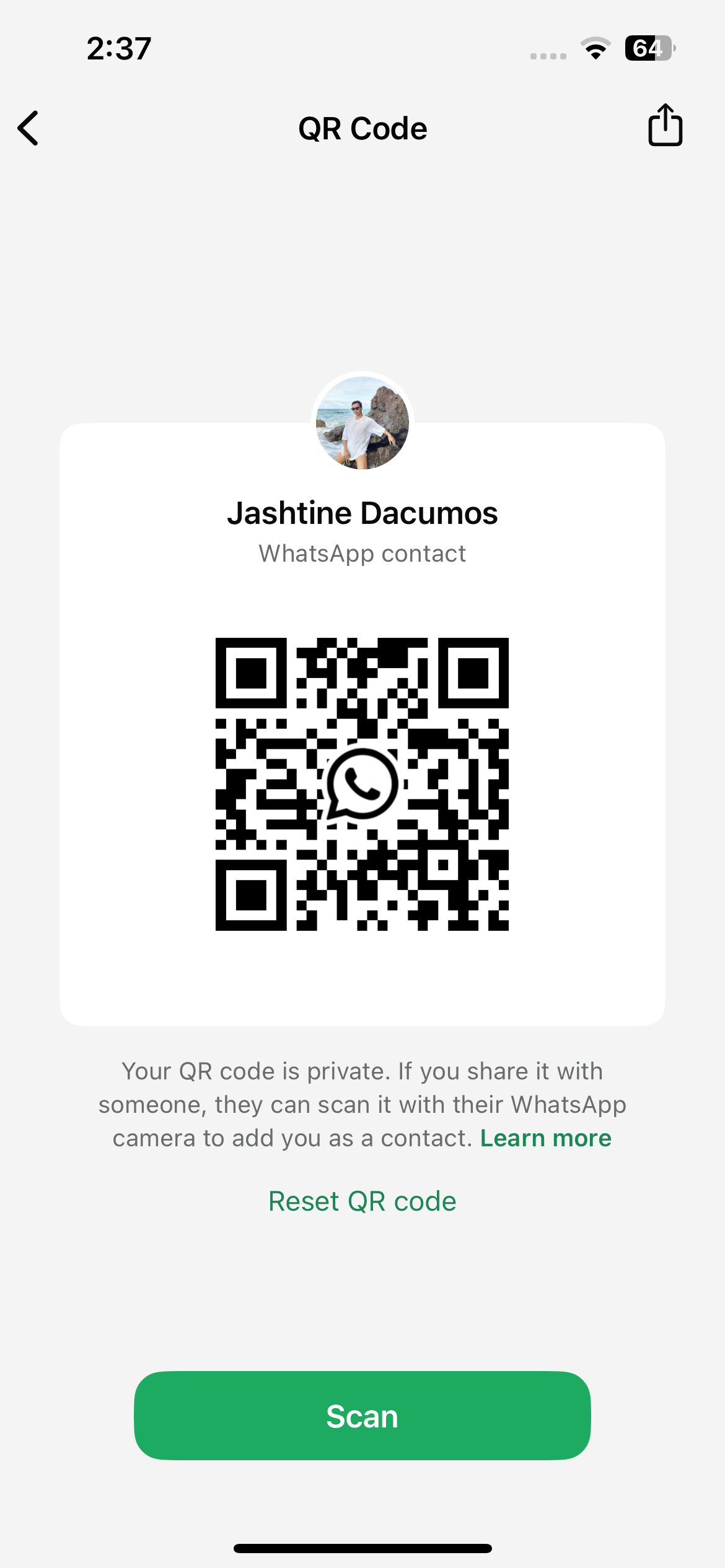
Task: Open the Learn more link
Action: pyautogui.click(x=545, y=1138)
